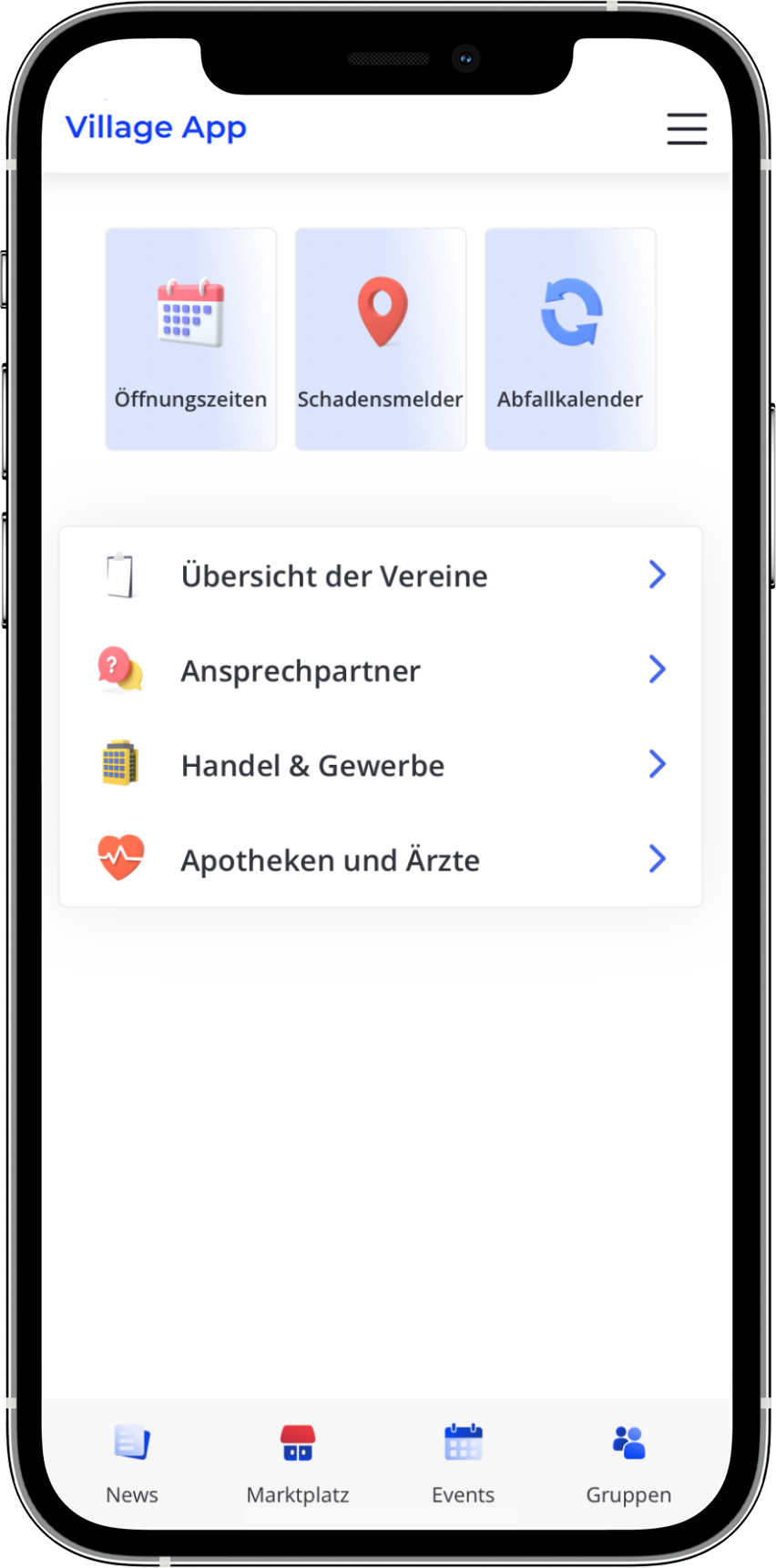Click the building icon next to Handel & Gewerbe
This screenshot has height=1568, width=776.
coord(119,764)
